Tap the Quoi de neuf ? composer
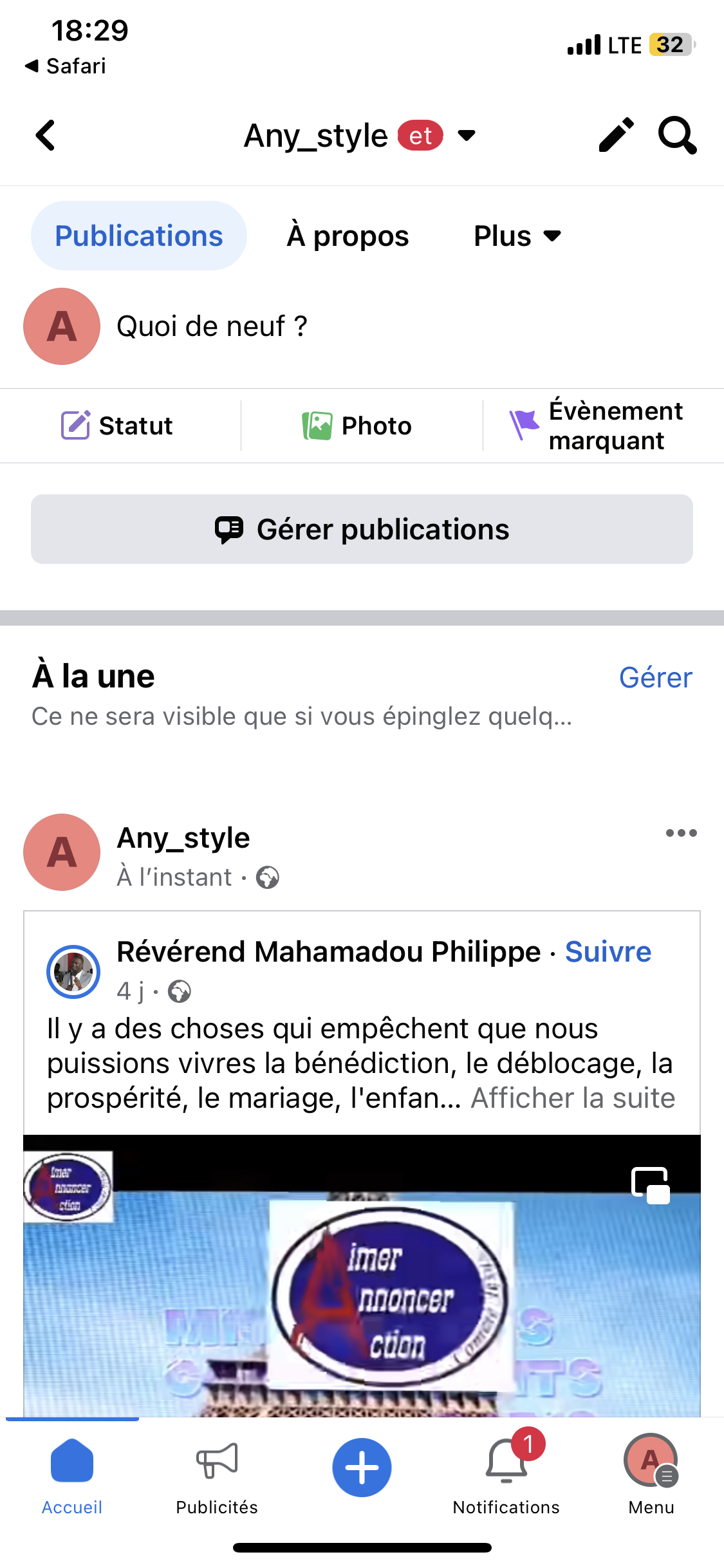 (212, 326)
